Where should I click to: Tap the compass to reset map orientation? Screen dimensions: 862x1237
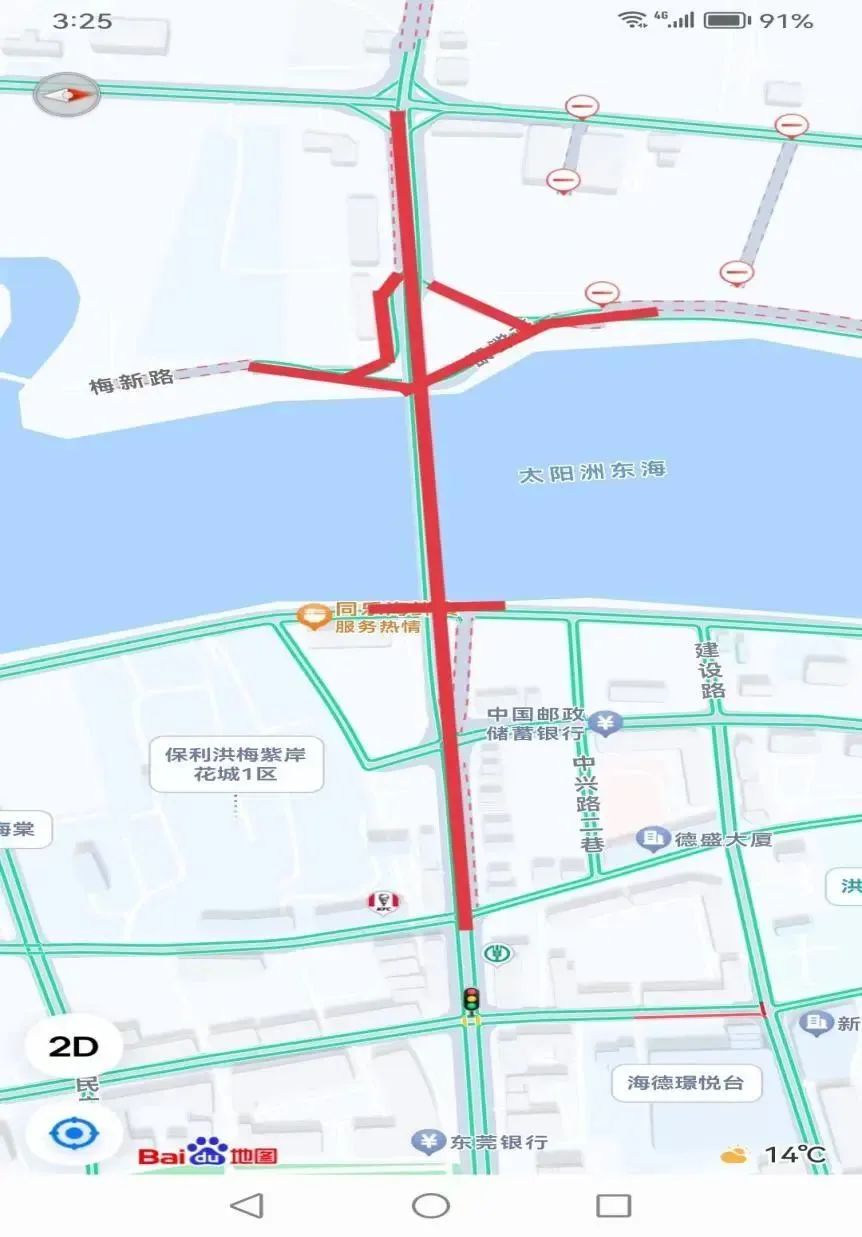tap(67, 96)
